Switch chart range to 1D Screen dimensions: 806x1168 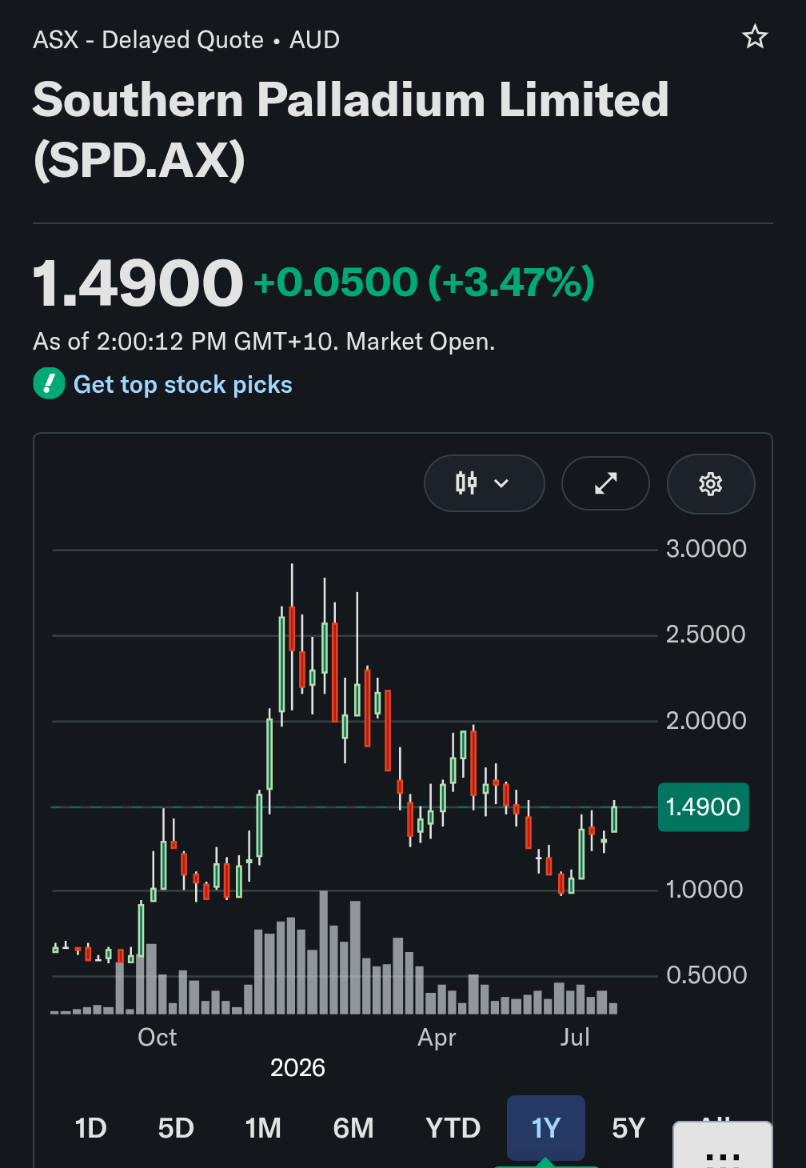(x=91, y=1128)
